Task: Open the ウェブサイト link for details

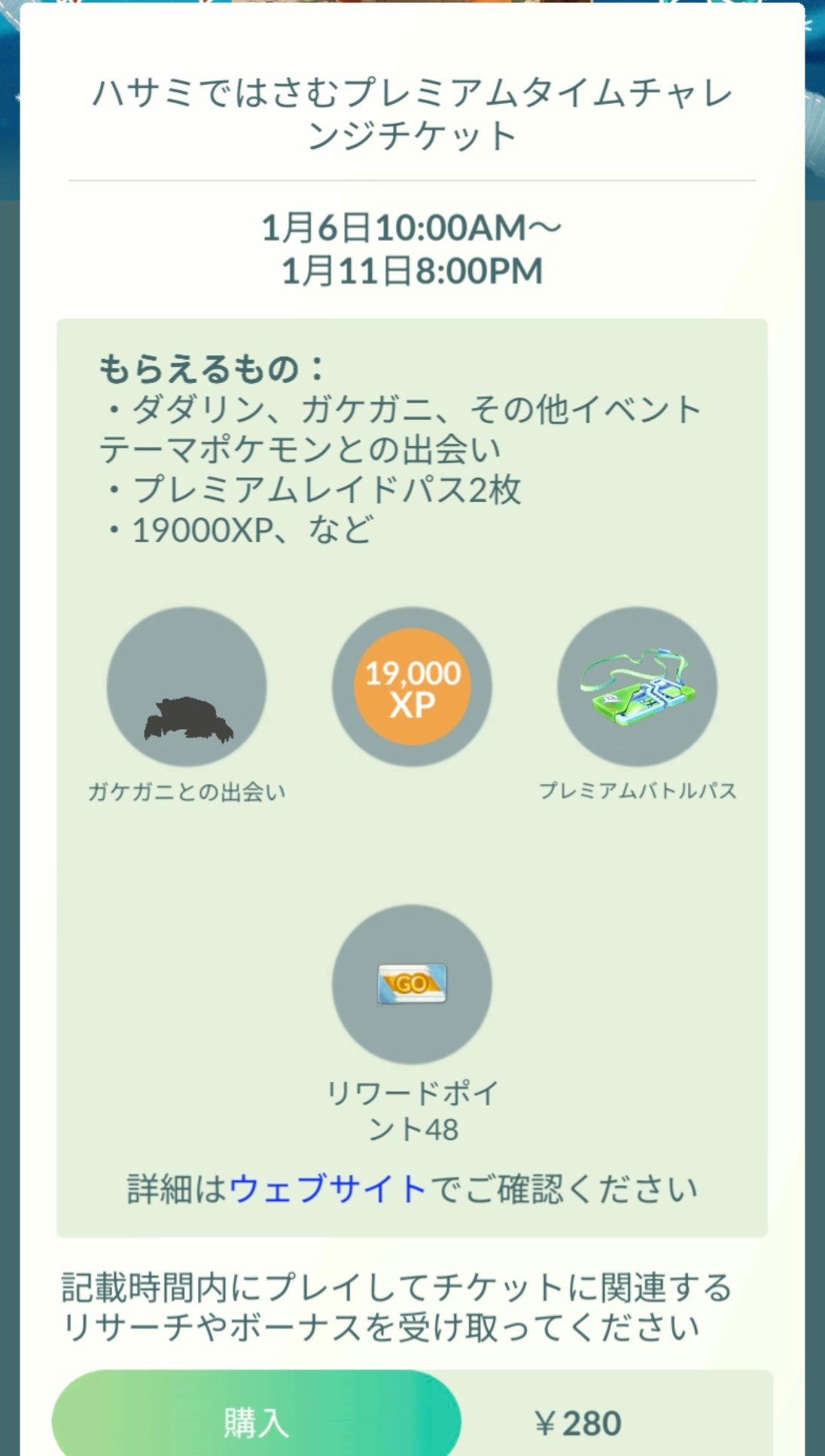Action: pos(328,1189)
